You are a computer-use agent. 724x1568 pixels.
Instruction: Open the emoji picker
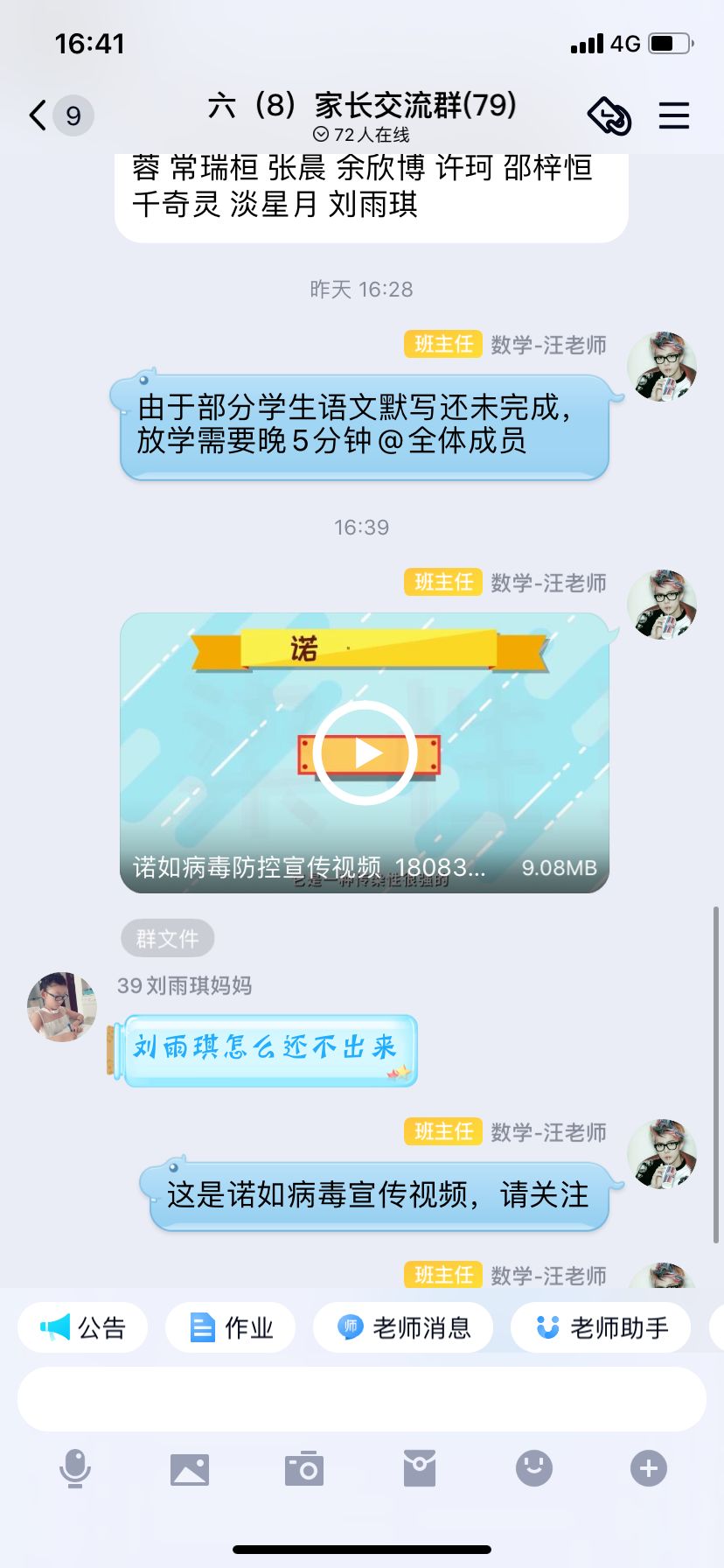click(534, 1468)
